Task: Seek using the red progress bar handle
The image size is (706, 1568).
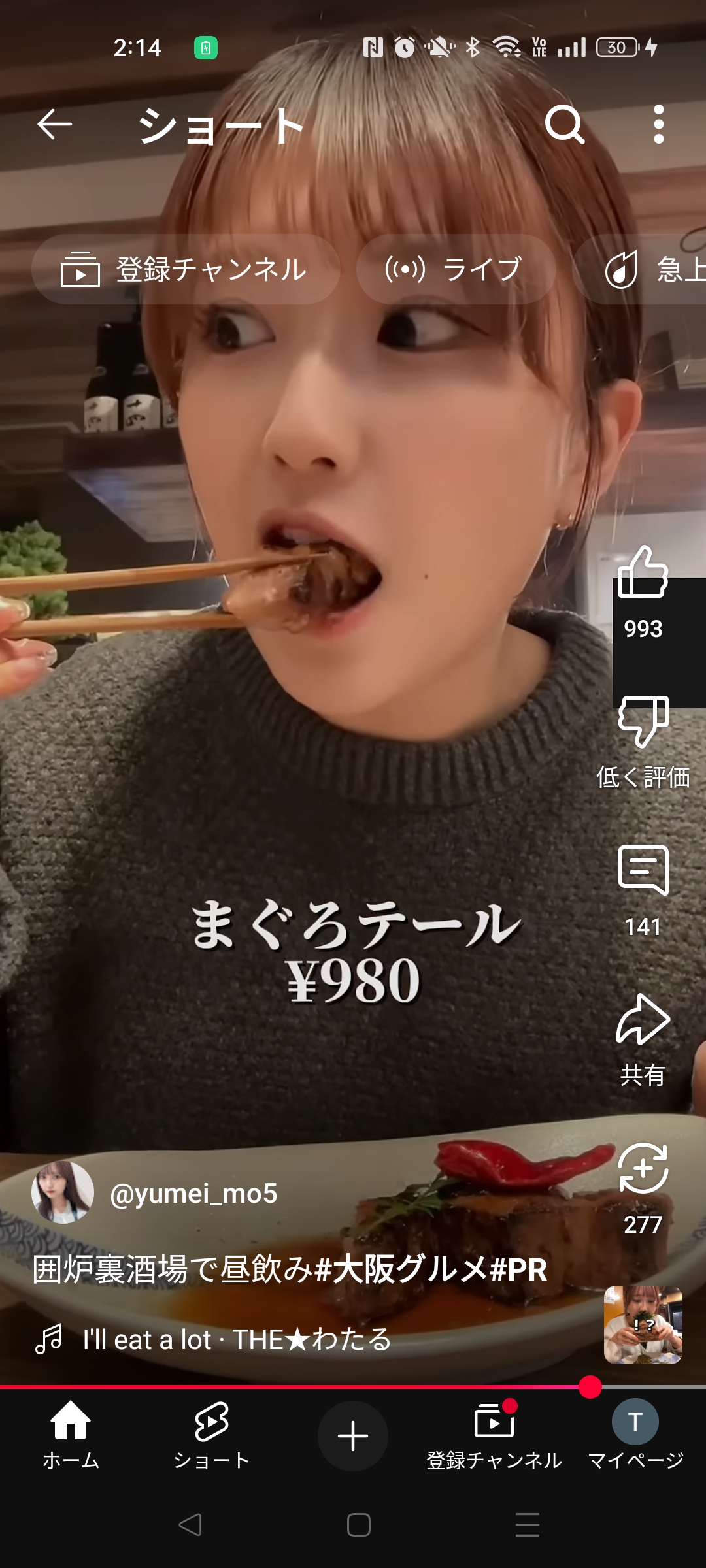Action: click(x=590, y=1386)
